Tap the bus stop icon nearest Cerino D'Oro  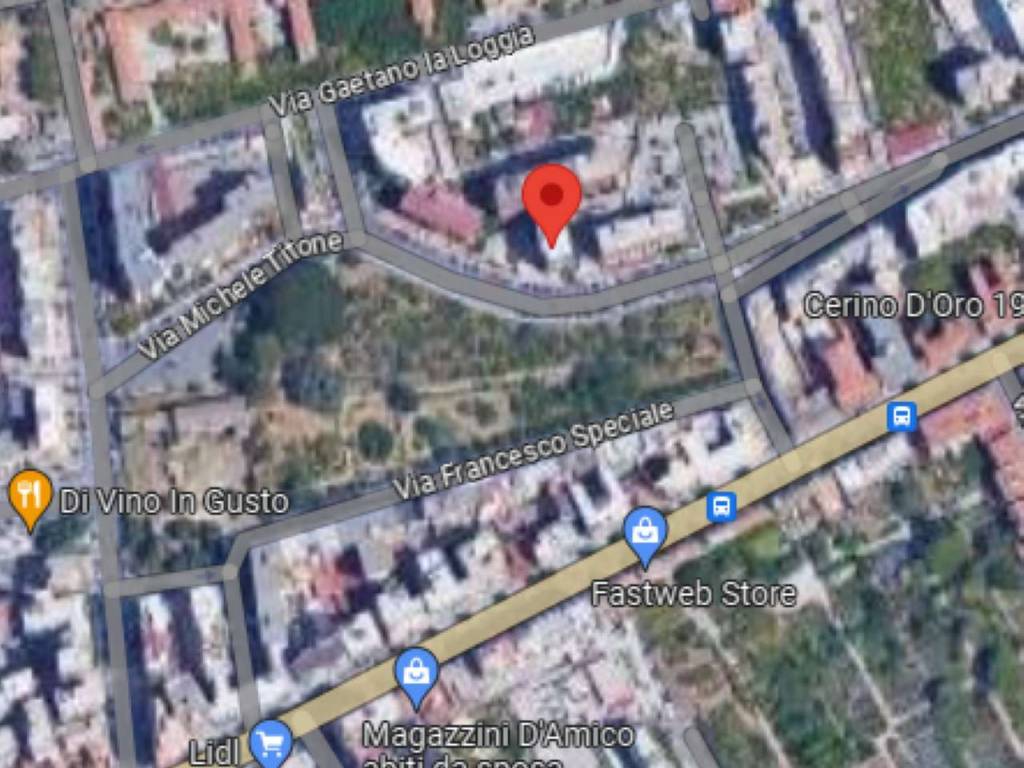901,416
